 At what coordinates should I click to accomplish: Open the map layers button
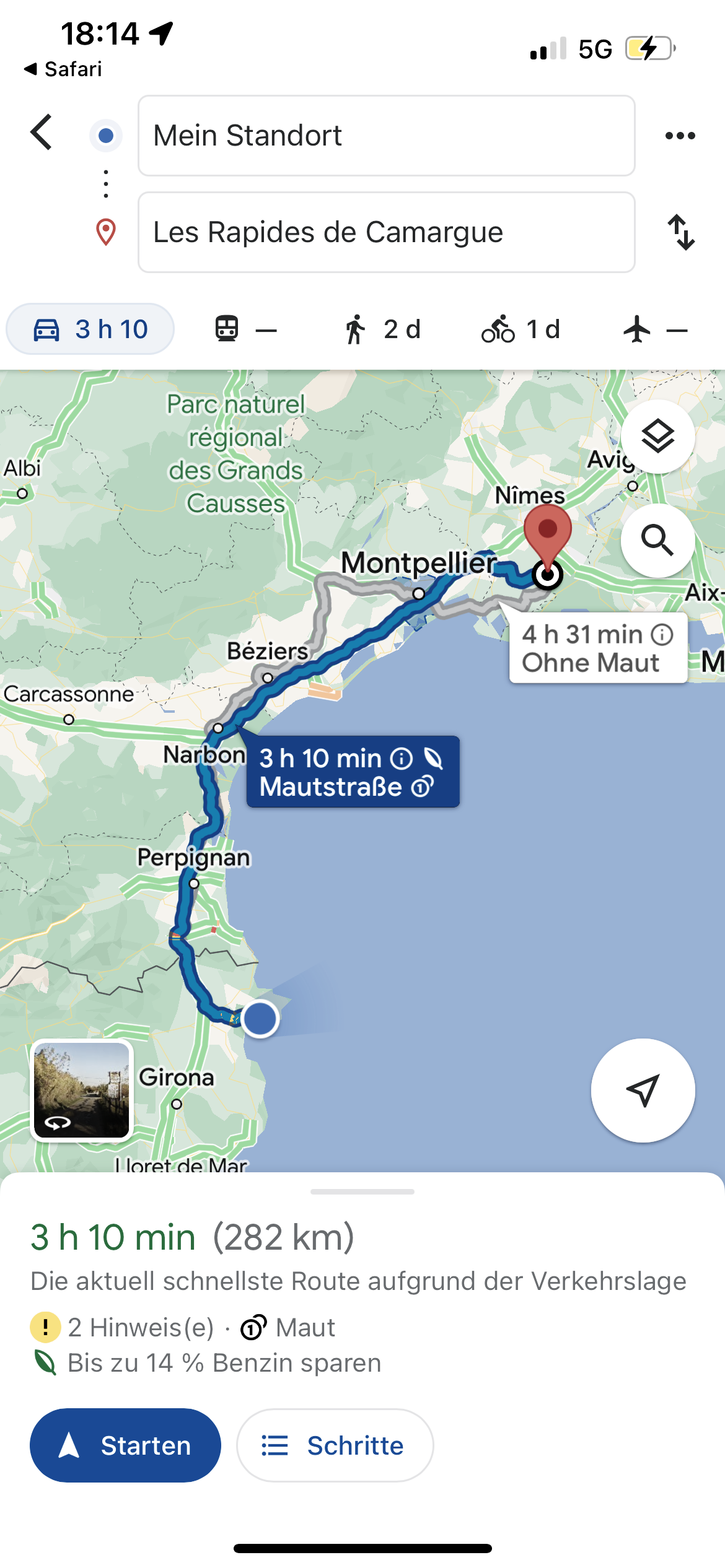[x=657, y=437]
